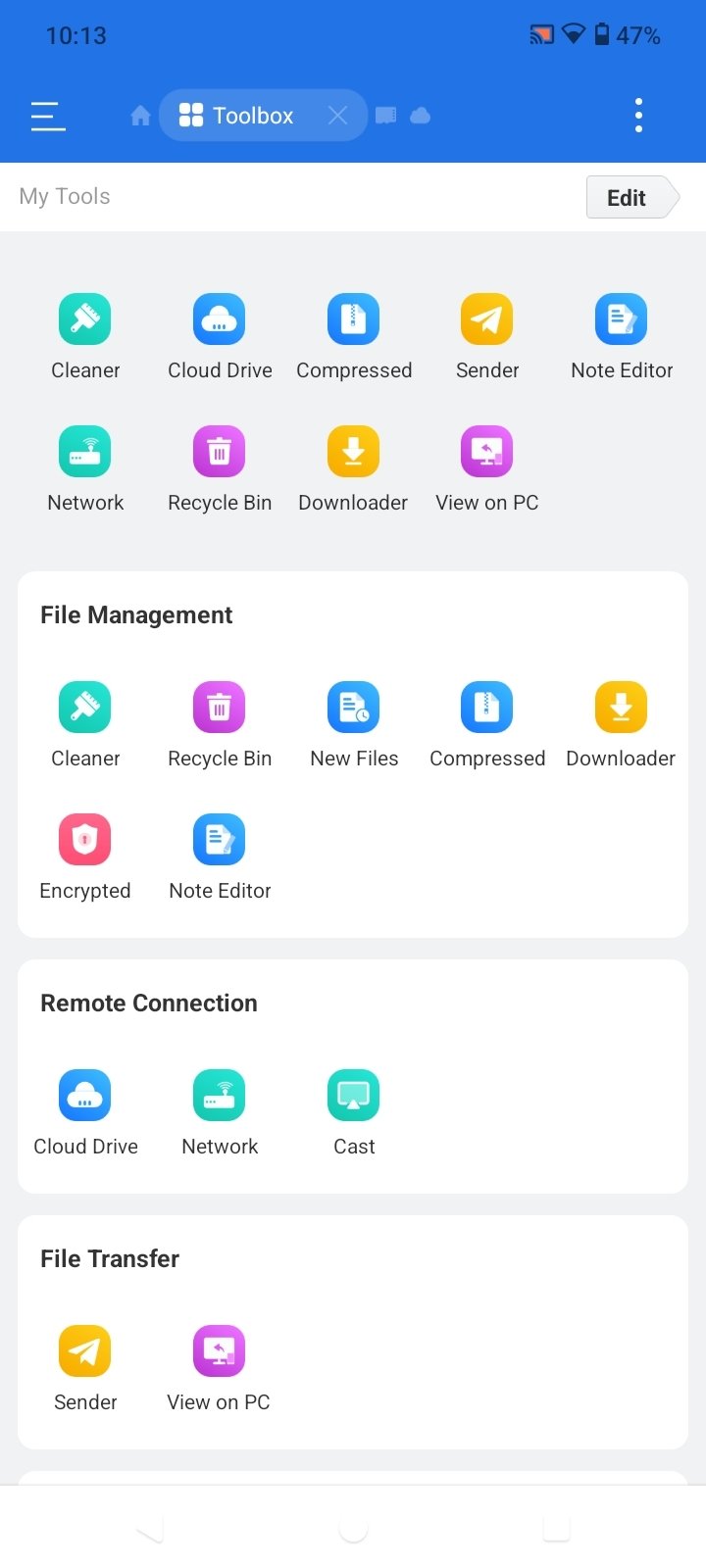Launch Sender from My Tools
706x1568 pixels.
(487, 338)
